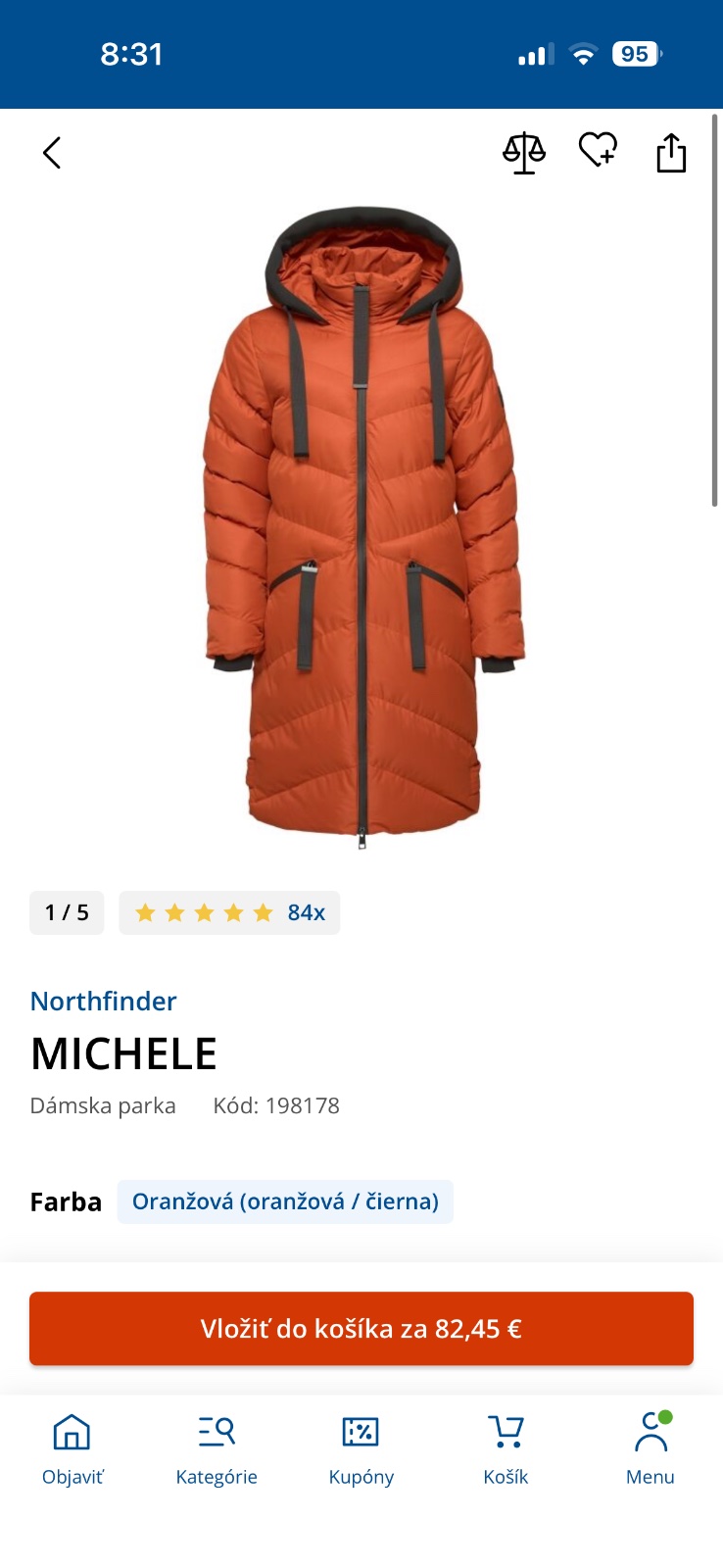Image resolution: width=723 pixels, height=1568 pixels.
Task: Open the Košík cart tab
Action: (506, 1449)
